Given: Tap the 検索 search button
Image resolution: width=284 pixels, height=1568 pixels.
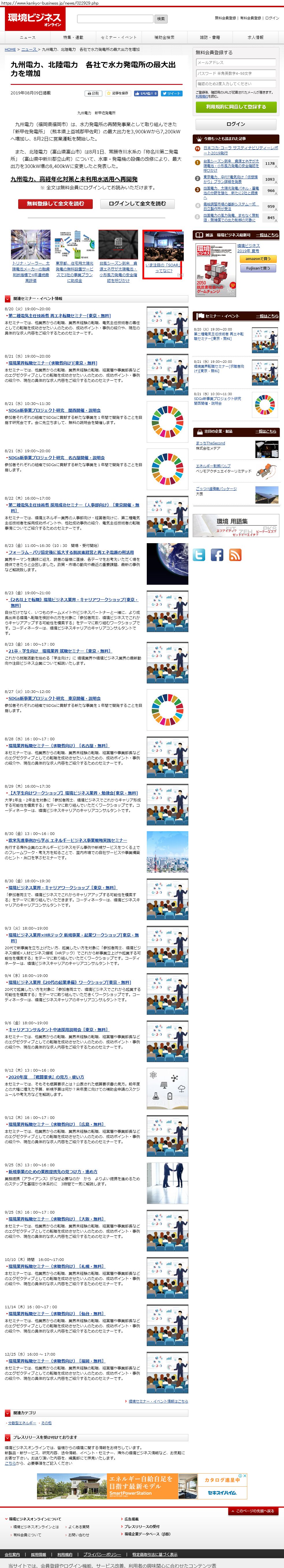Looking at the screenshot, I should (161, 19).
